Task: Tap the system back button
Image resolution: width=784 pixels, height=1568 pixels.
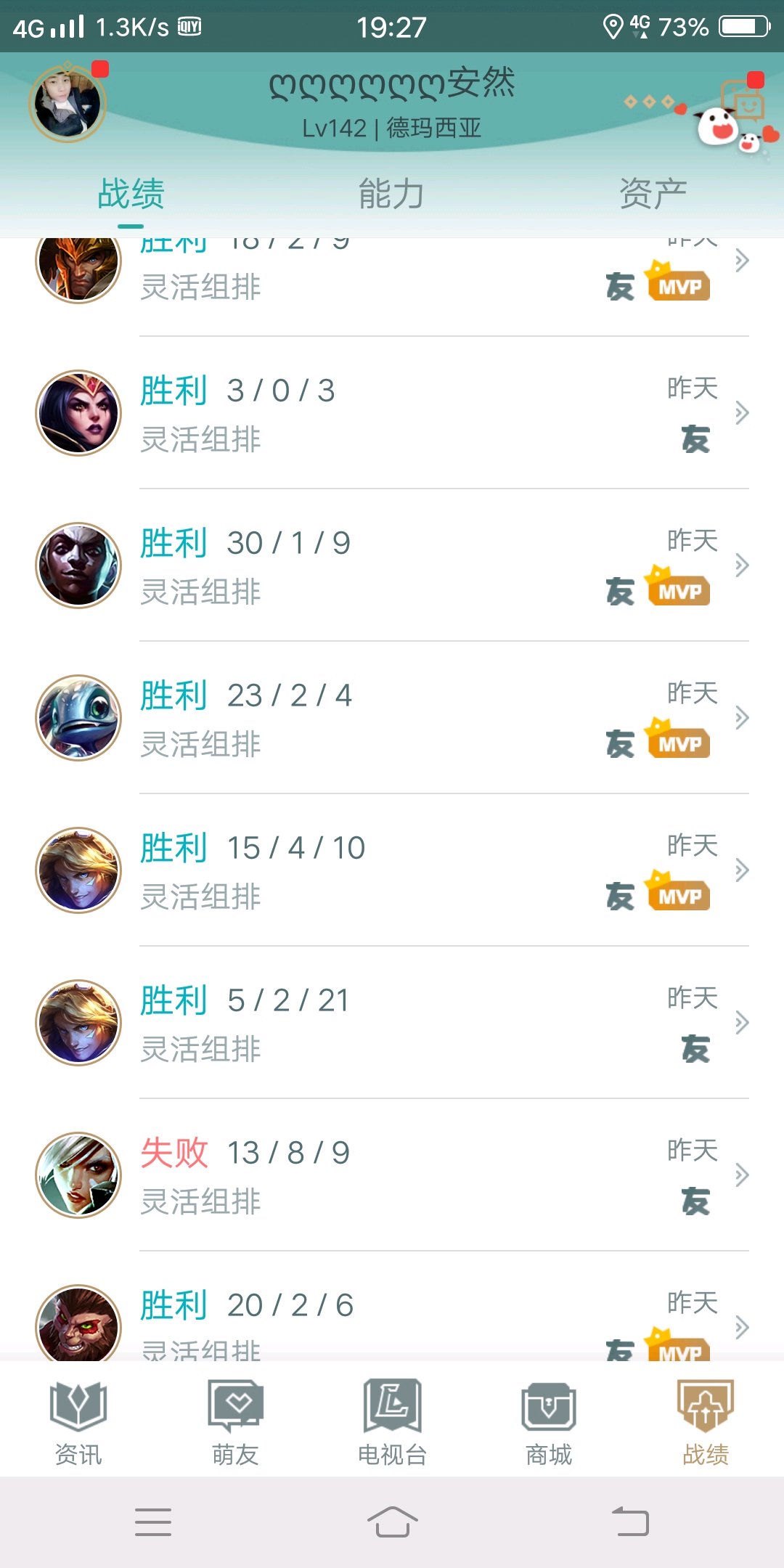Action: [630, 1522]
